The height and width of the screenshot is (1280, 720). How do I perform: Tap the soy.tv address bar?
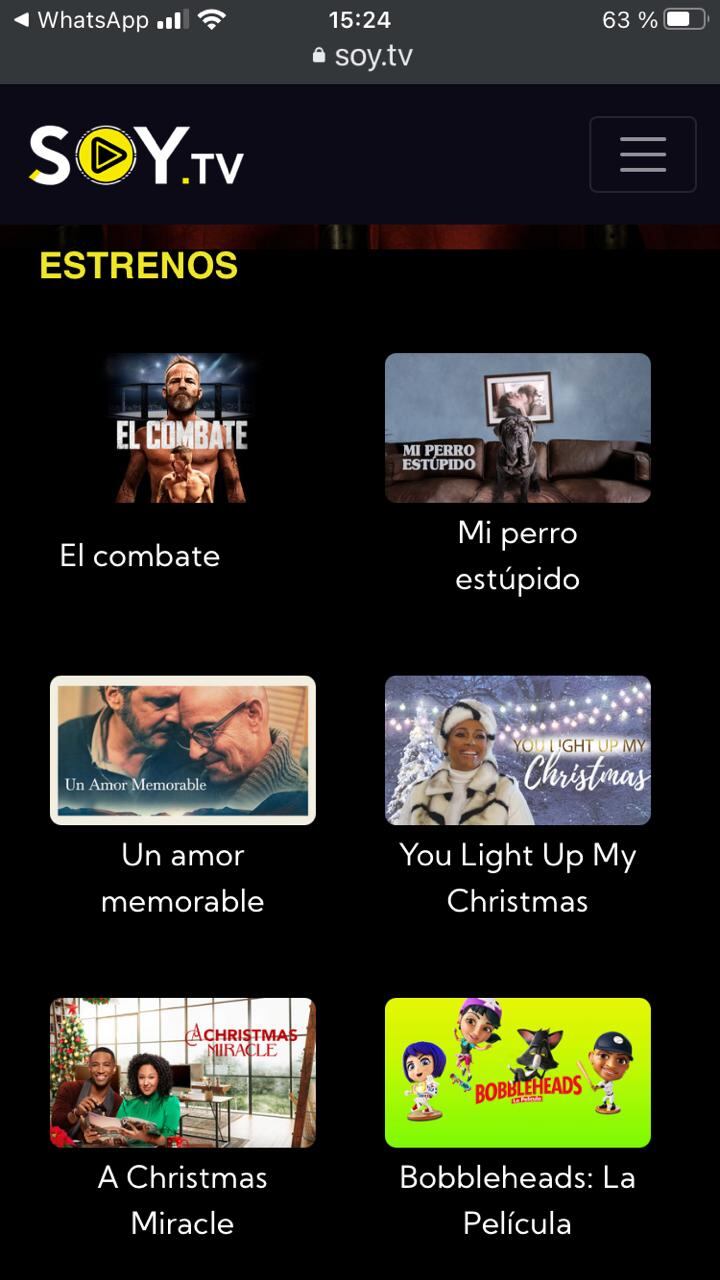click(362, 56)
